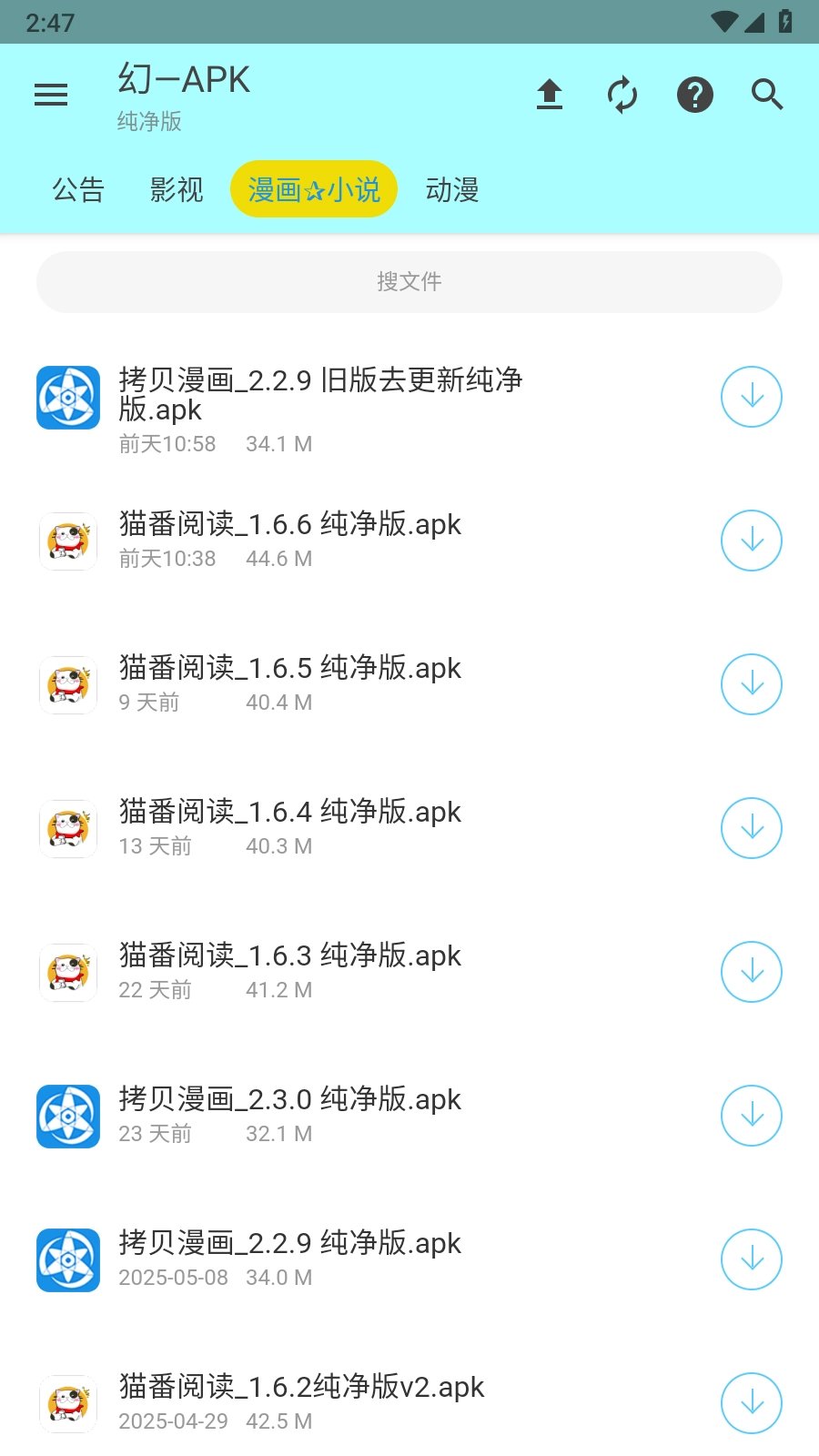
Task: Download 拷贝漫画_2.2.9 旧版去更新纯净版.apk
Action: pos(752,397)
